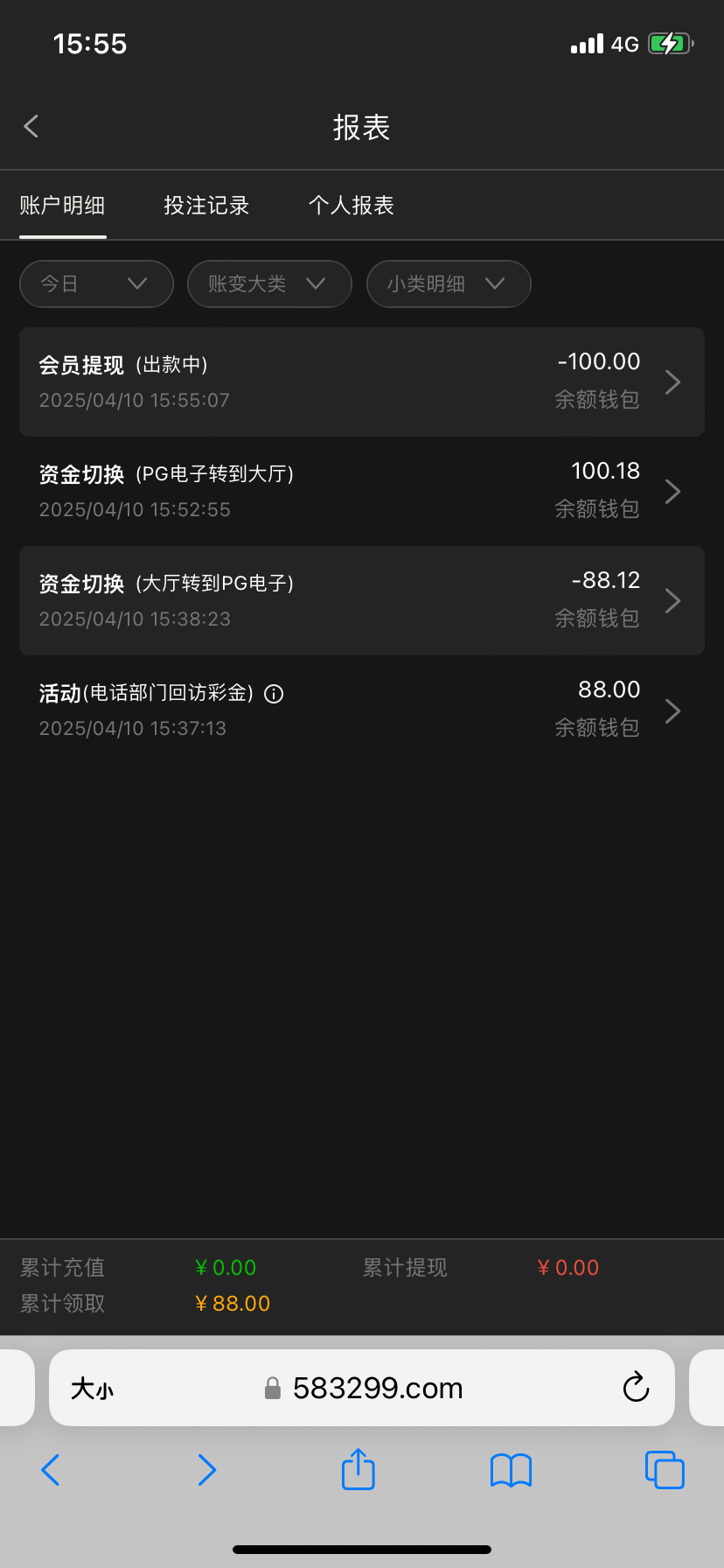
Task: Reload the page in Safari
Action: pos(636,1387)
